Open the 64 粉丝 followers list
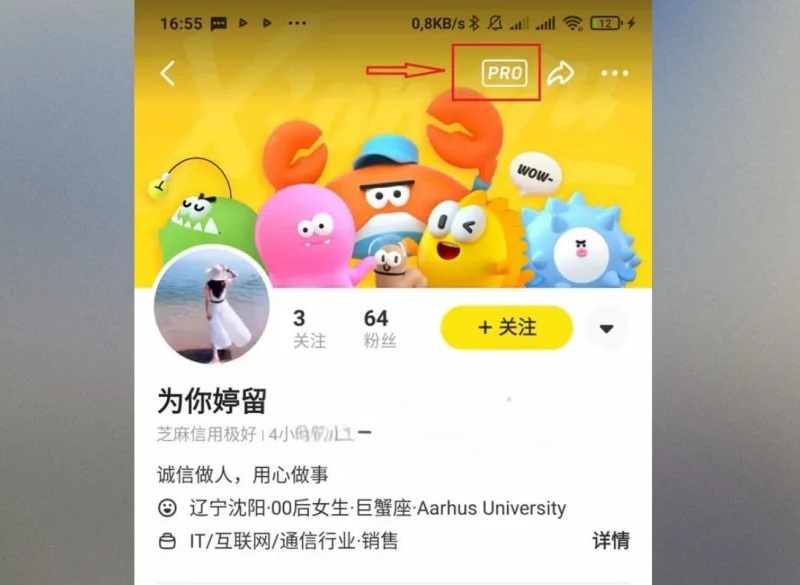Image resolution: width=800 pixels, height=585 pixels. [378, 328]
